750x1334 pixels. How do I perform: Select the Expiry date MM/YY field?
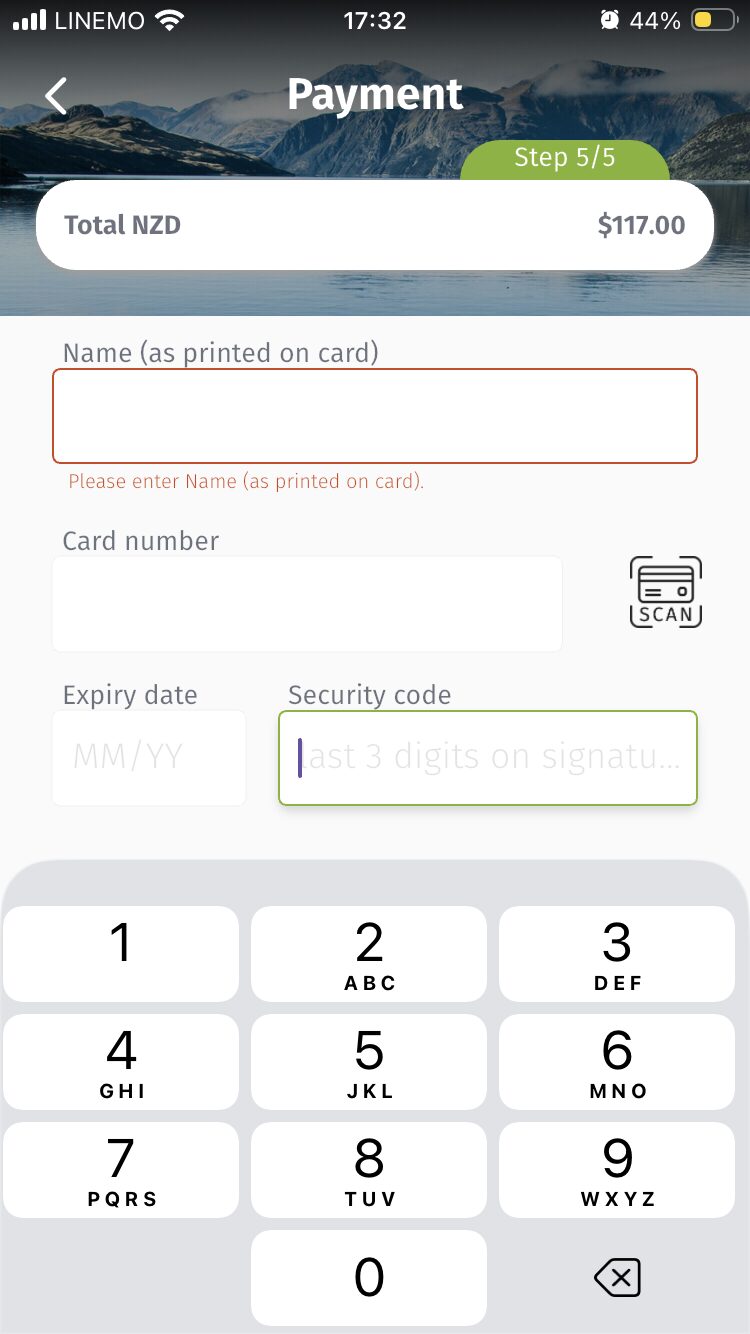pyautogui.click(x=149, y=757)
